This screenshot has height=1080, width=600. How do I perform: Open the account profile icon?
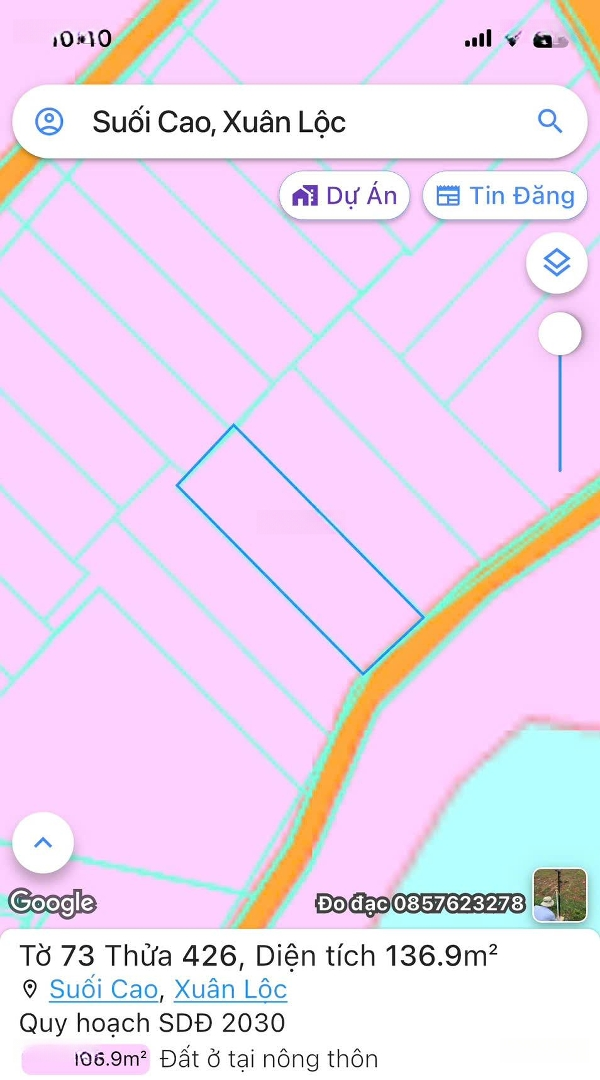point(49,122)
